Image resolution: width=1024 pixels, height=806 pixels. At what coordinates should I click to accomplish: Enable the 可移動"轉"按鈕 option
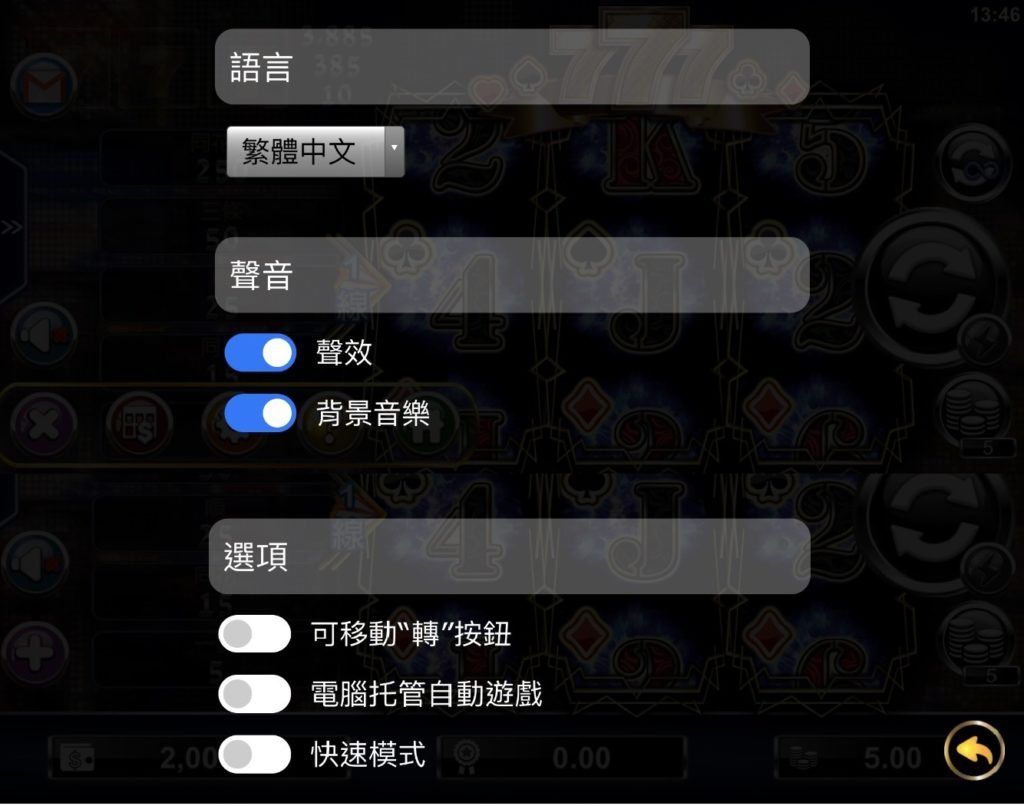255,634
